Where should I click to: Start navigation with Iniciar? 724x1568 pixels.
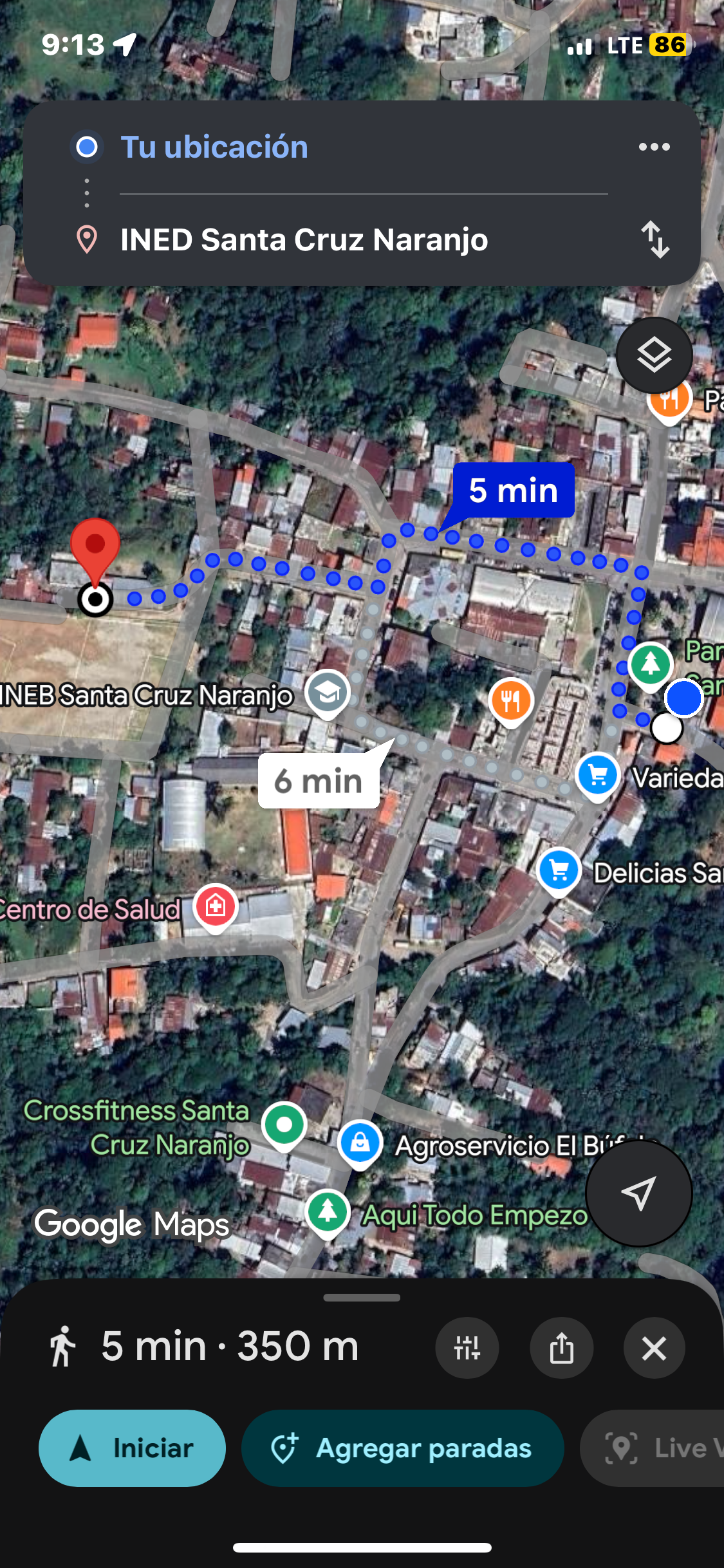[133, 1448]
